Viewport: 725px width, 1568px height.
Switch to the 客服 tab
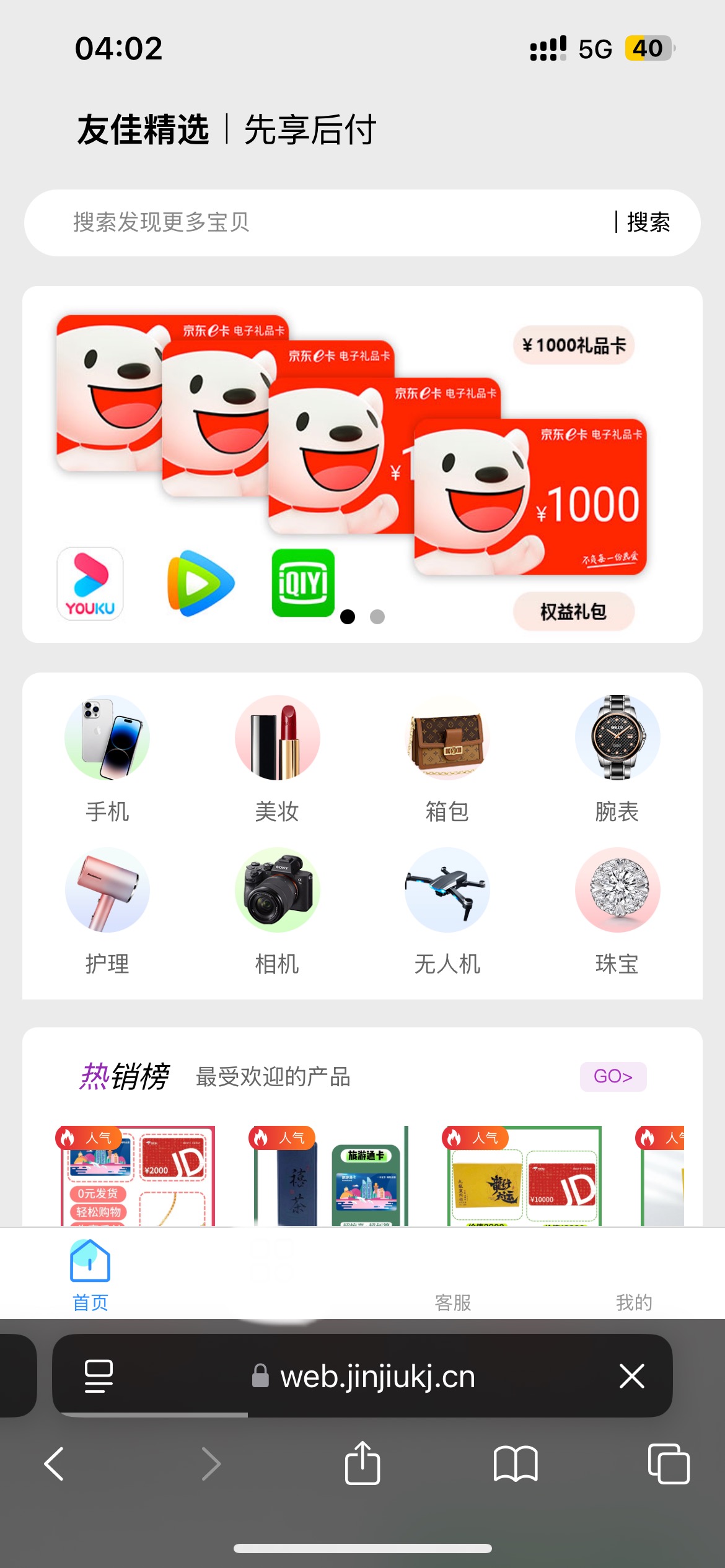(452, 1288)
